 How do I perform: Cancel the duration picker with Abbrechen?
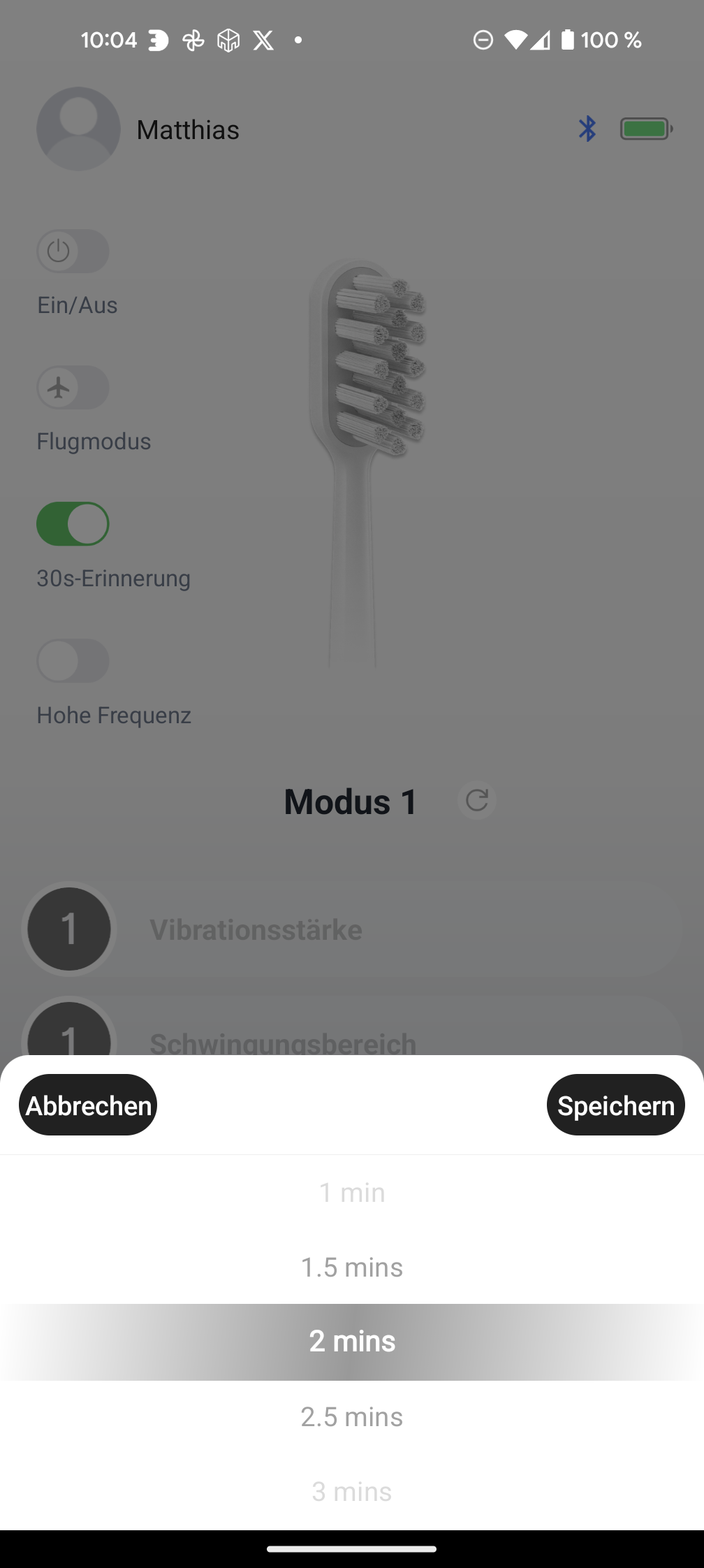(88, 1105)
